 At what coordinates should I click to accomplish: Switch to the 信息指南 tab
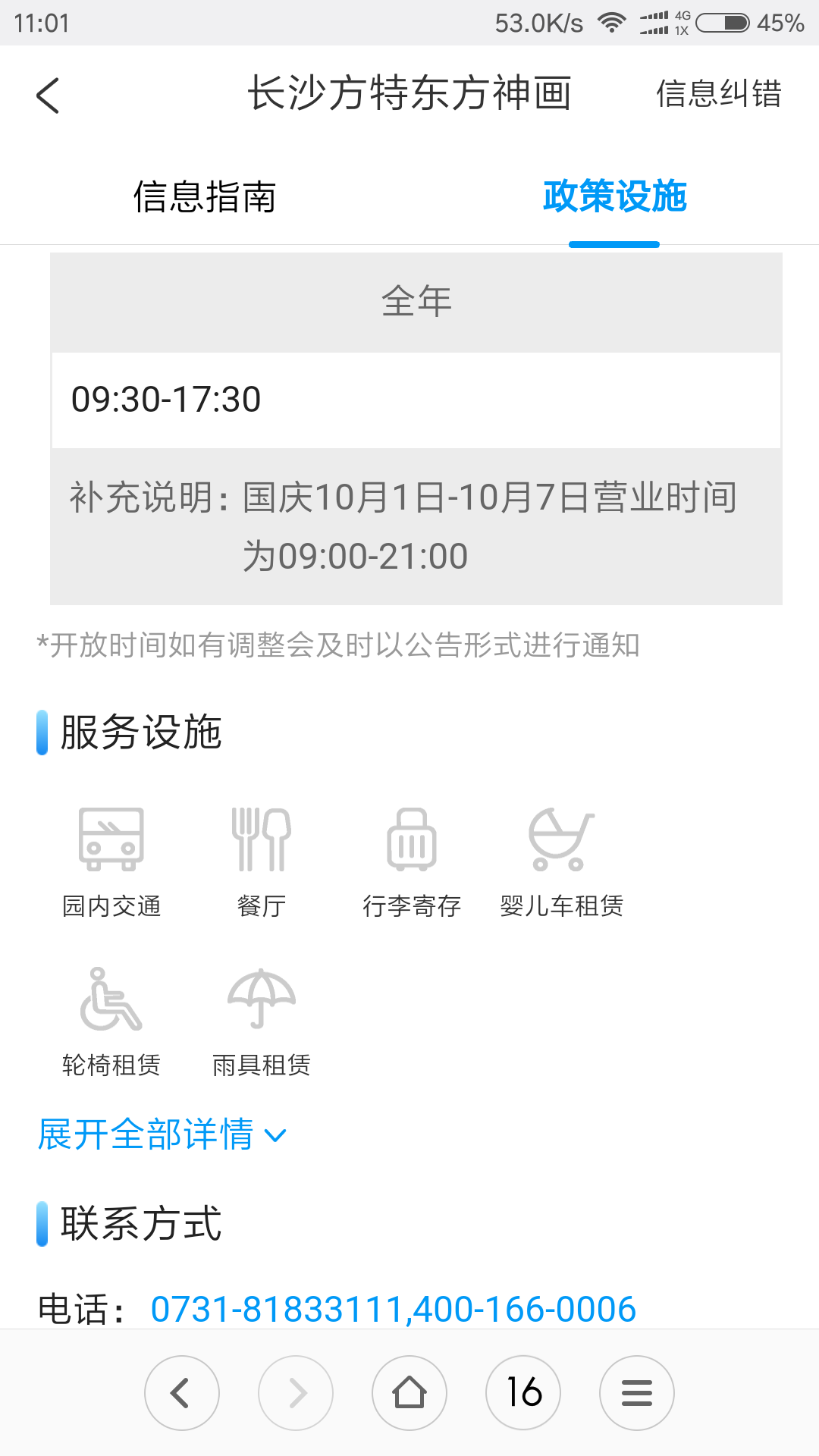coord(205,197)
